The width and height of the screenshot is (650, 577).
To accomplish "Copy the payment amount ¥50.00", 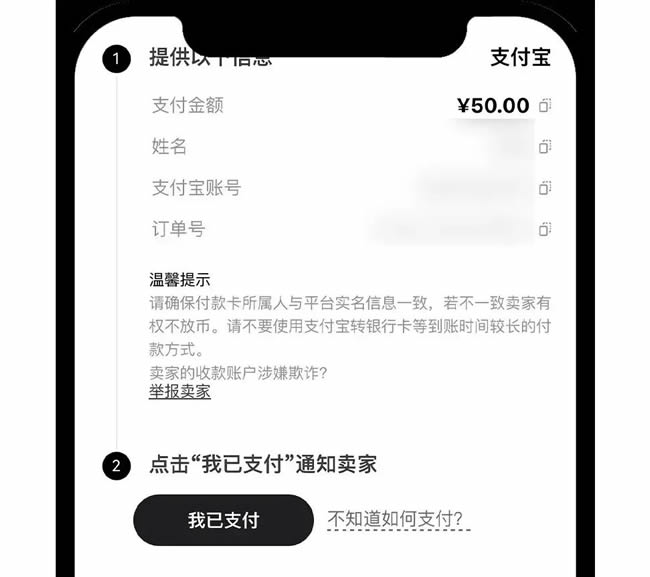I will coord(545,106).
